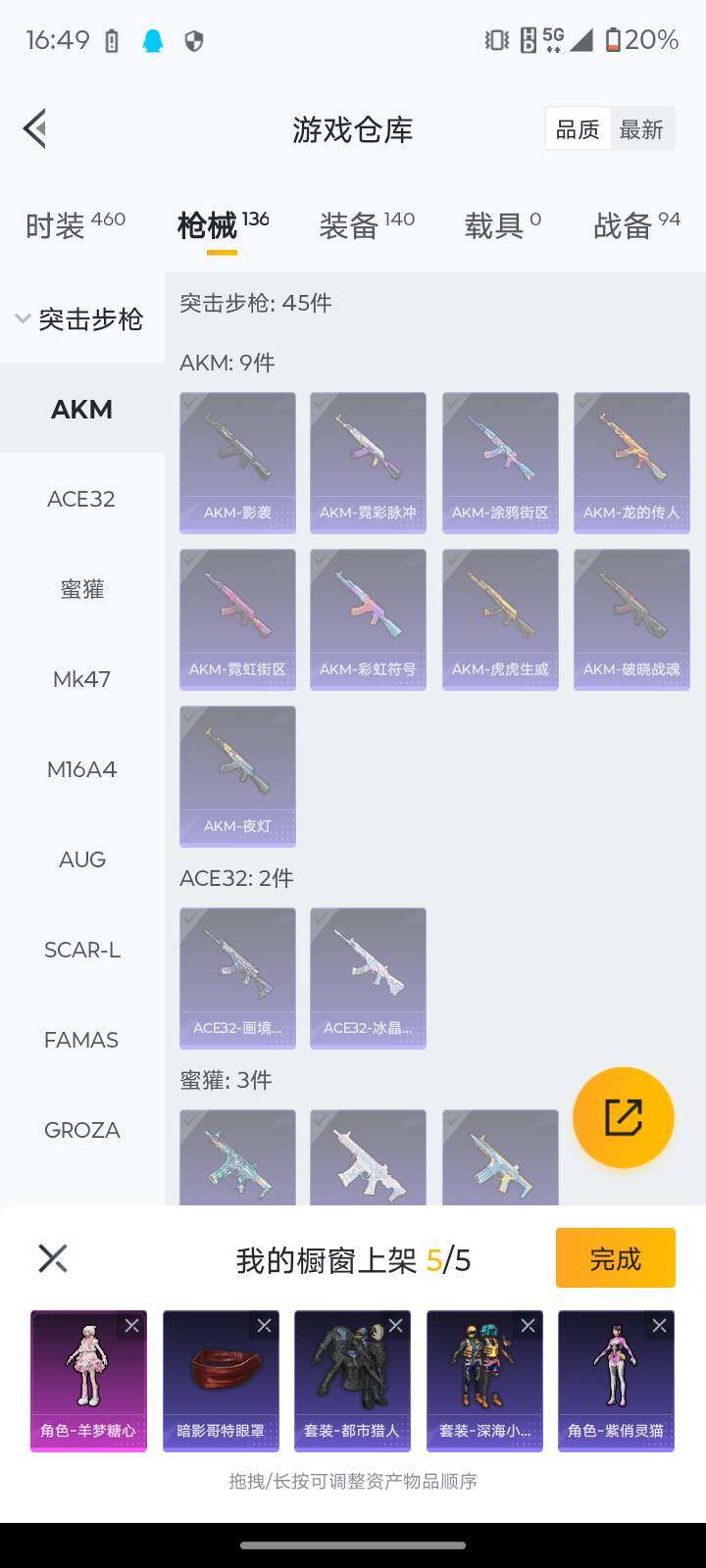
Task: Confirm the showcase with 完成
Action: [x=616, y=1258]
